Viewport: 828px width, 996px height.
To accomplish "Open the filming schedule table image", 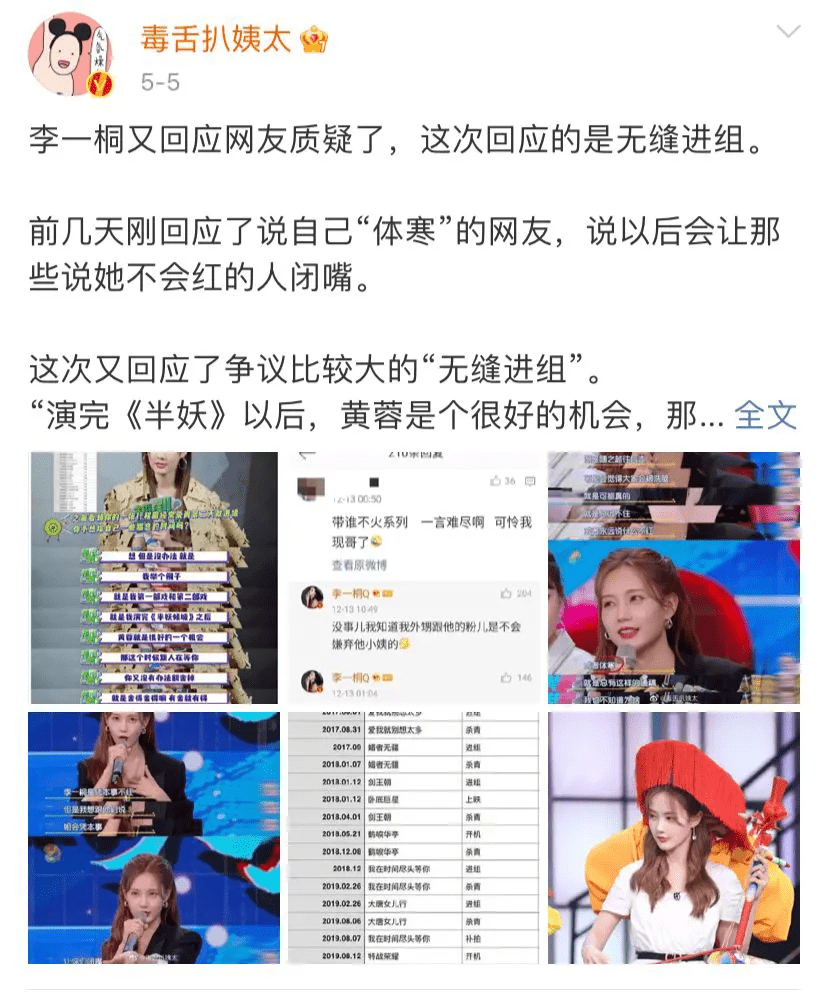I will (x=413, y=837).
